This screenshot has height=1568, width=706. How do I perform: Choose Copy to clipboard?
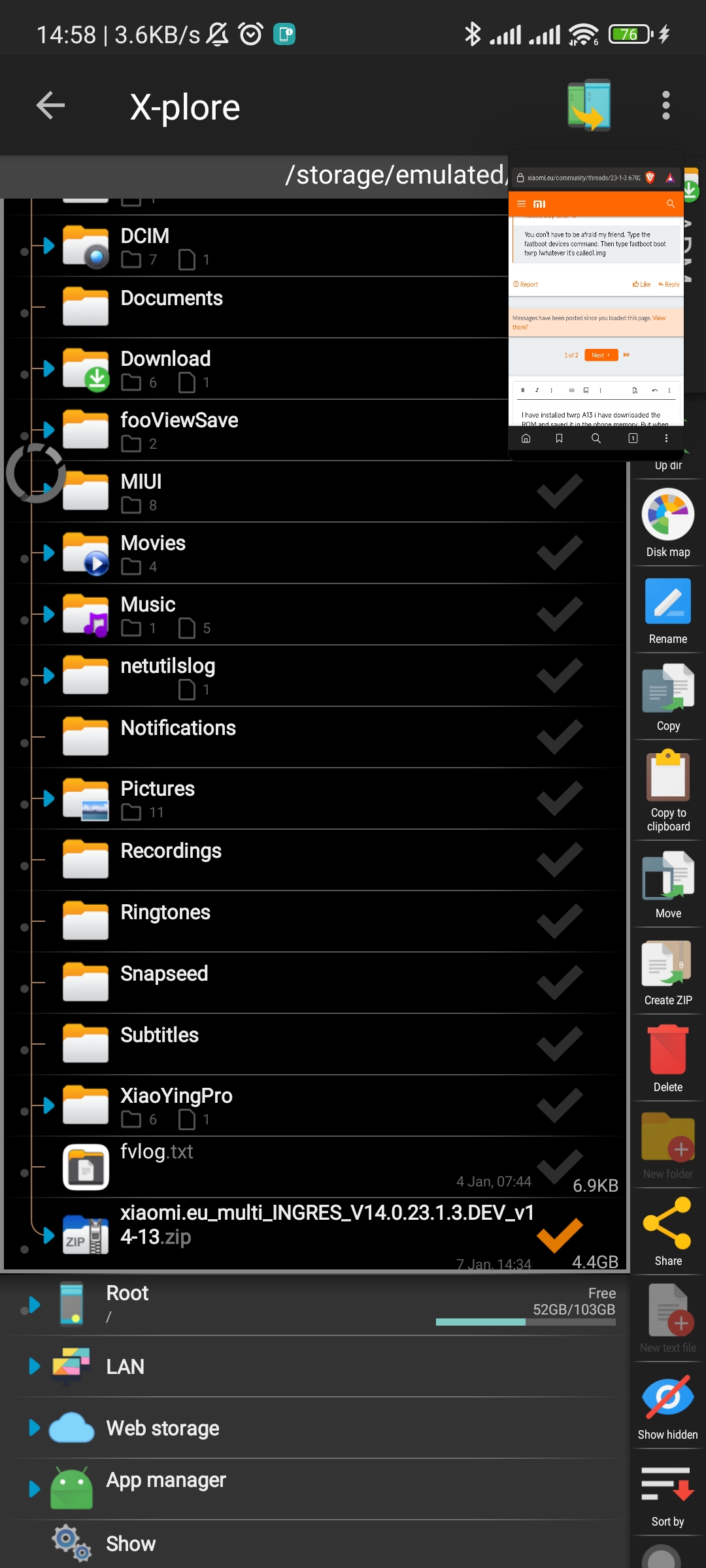[668, 792]
